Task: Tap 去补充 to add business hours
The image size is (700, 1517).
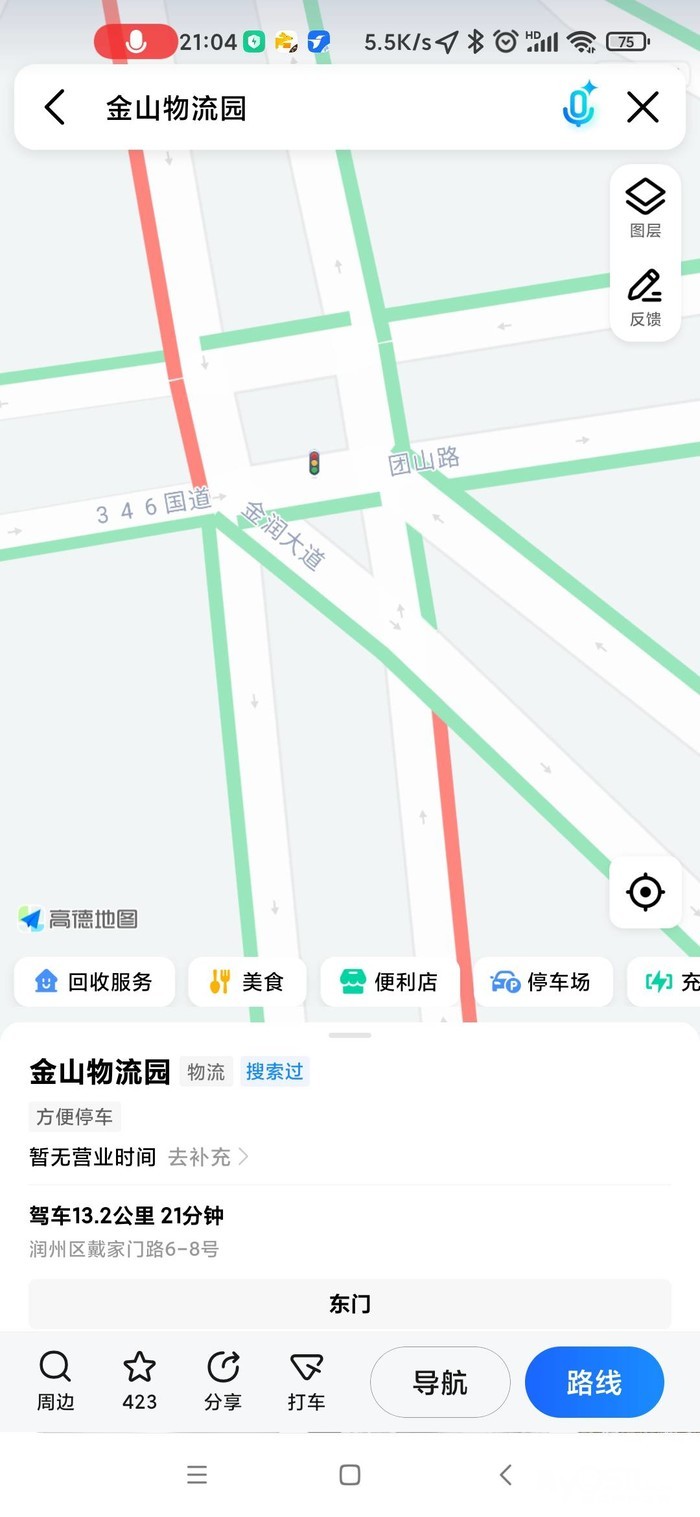Action: point(208,1157)
